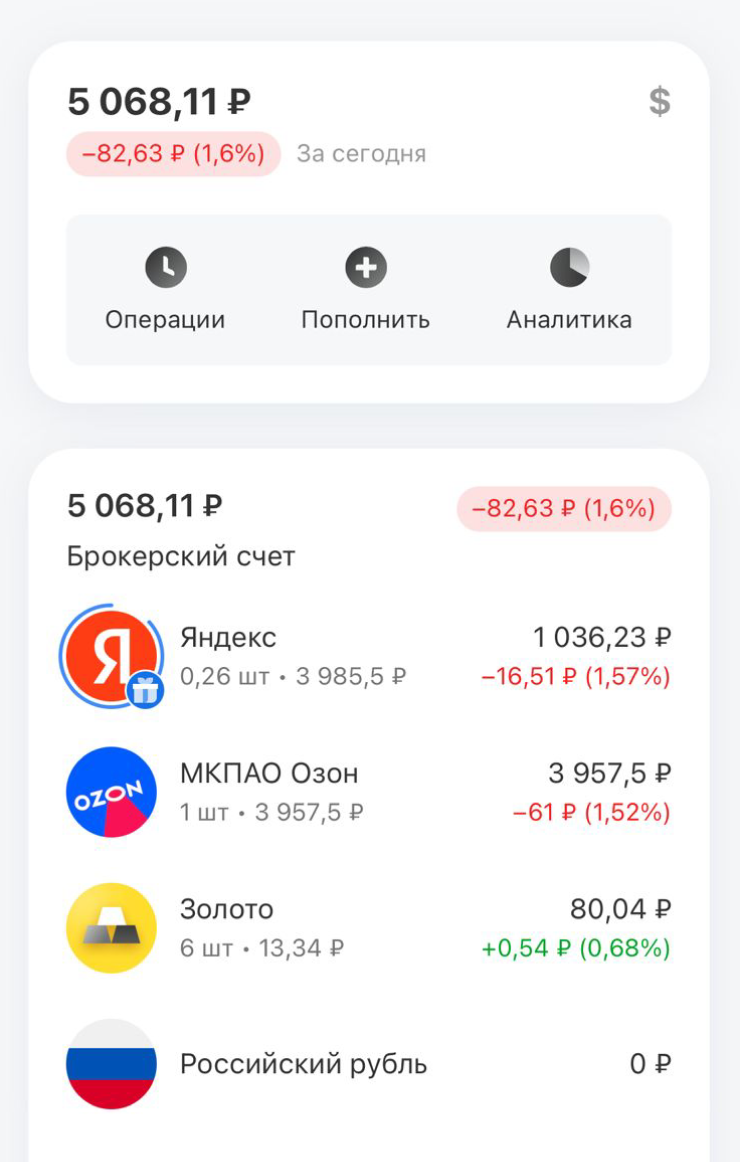Select the OZON logo icon
The image size is (740, 1162).
click(110, 791)
